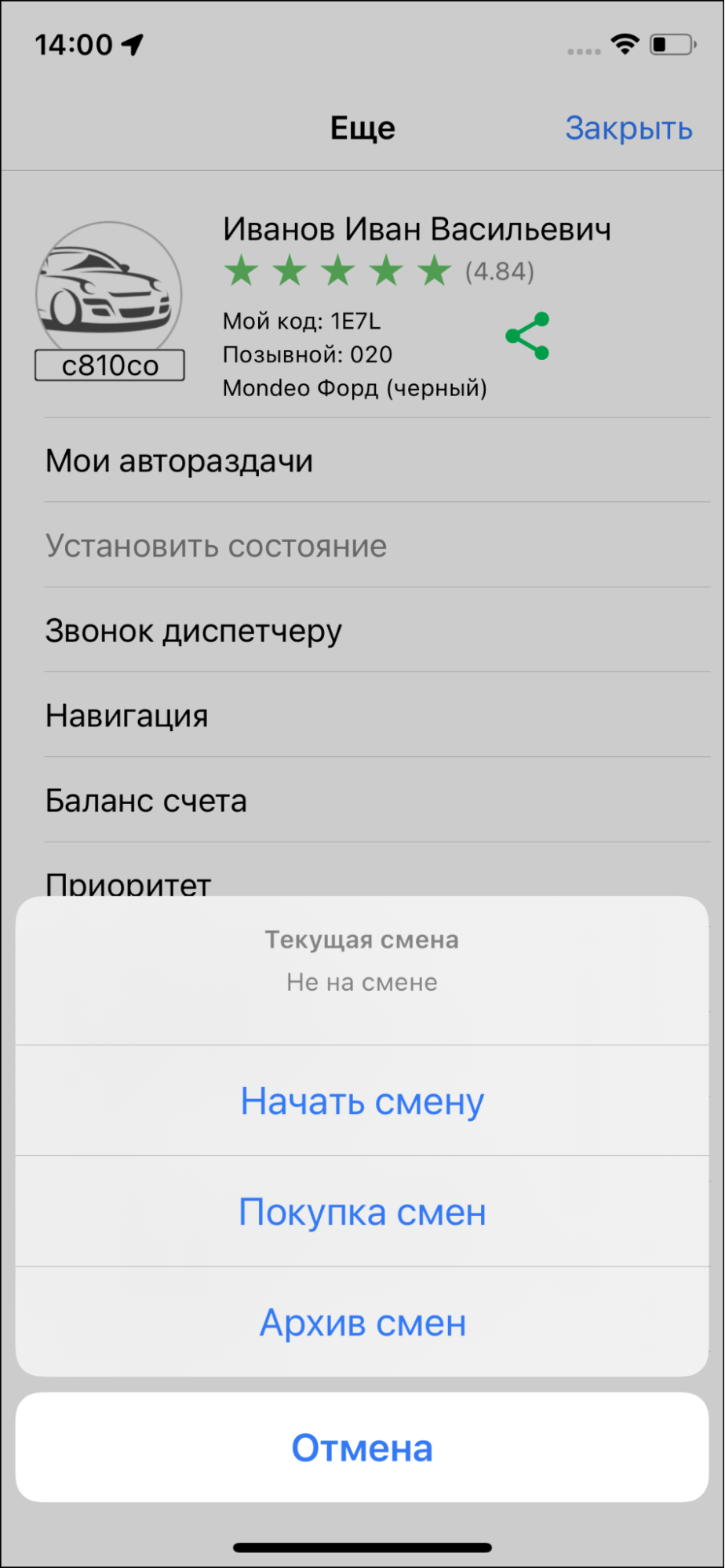The width and height of the screenshot is (725, 1568).
Task: Select Звонок диспетчеру
Action: (194, 631)
